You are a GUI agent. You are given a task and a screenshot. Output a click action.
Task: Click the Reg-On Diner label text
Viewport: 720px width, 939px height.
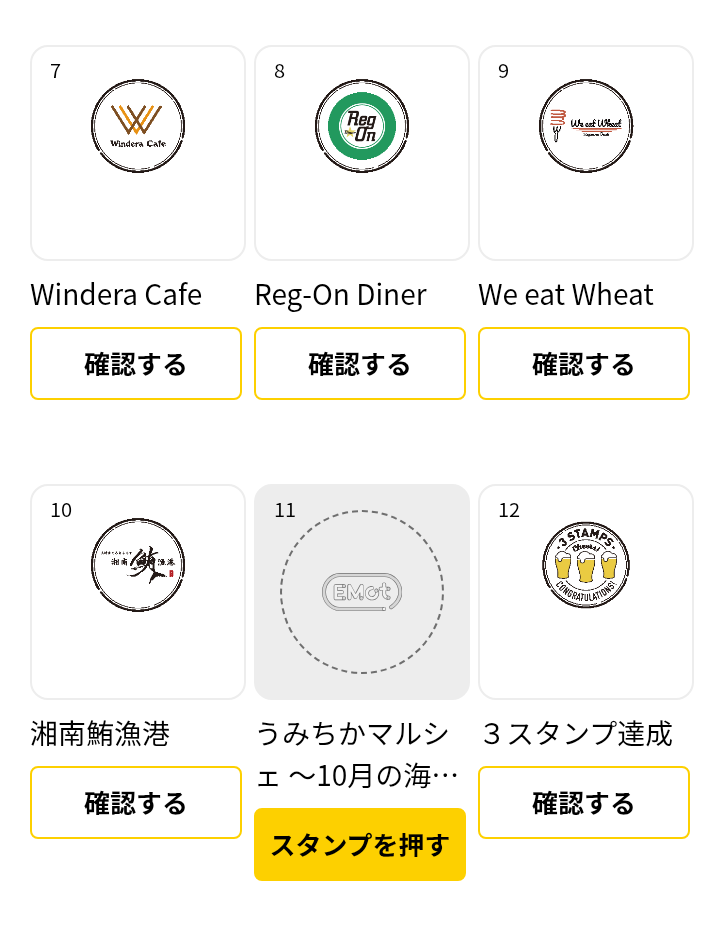[x=341, y=294]
